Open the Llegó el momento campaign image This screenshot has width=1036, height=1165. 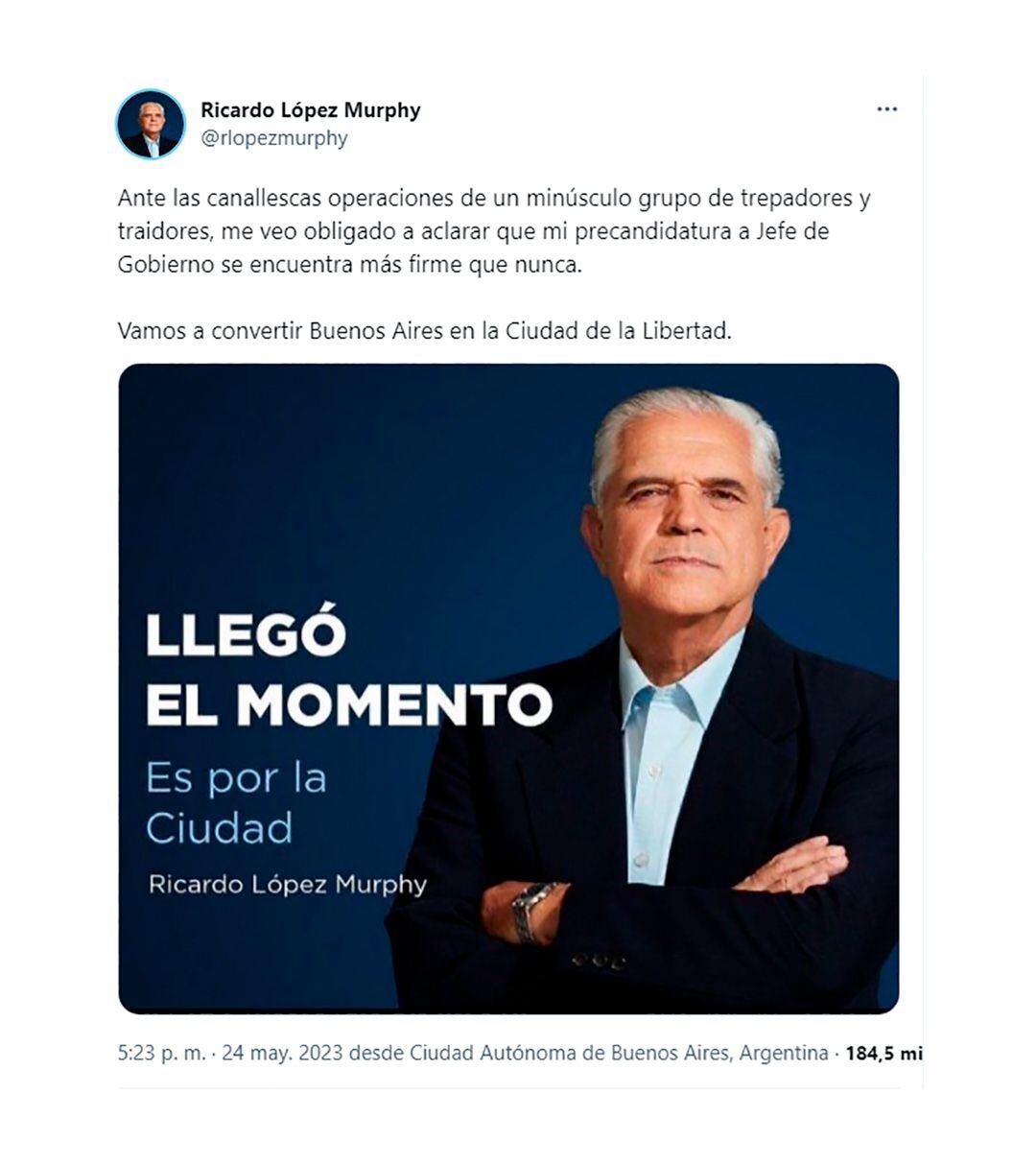tap(508, 688)
